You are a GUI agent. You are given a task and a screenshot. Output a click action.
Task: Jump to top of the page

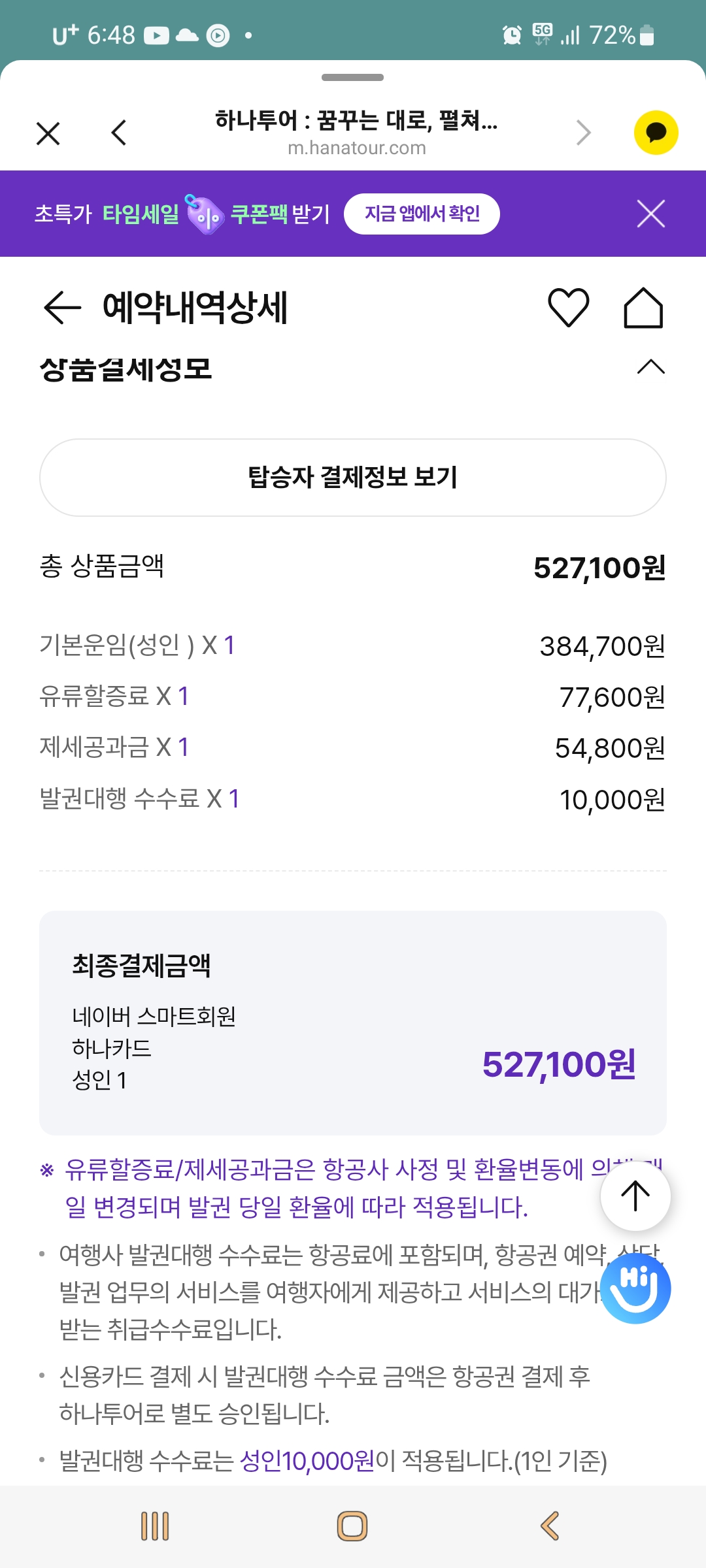pos(635,1196)
